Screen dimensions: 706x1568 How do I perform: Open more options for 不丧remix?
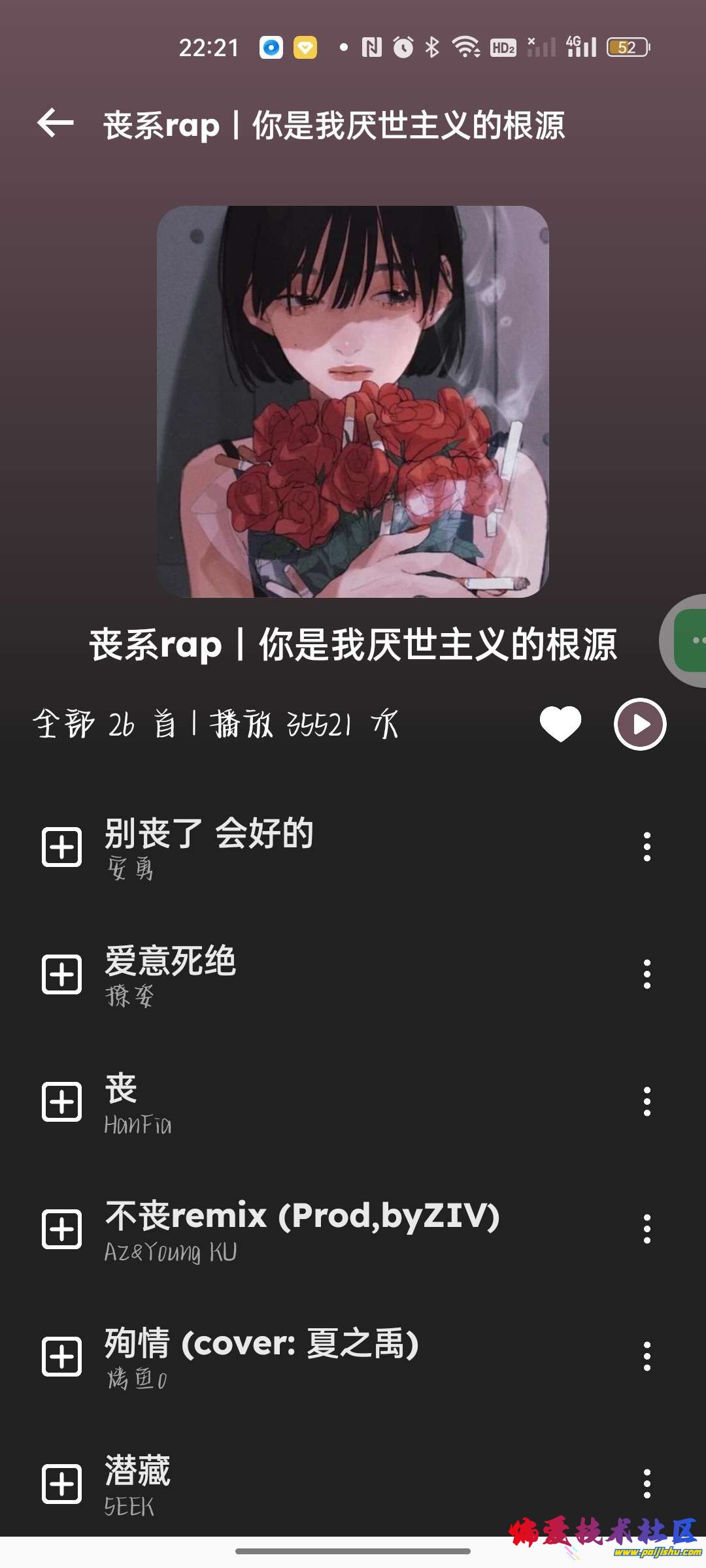(647, 1229)
